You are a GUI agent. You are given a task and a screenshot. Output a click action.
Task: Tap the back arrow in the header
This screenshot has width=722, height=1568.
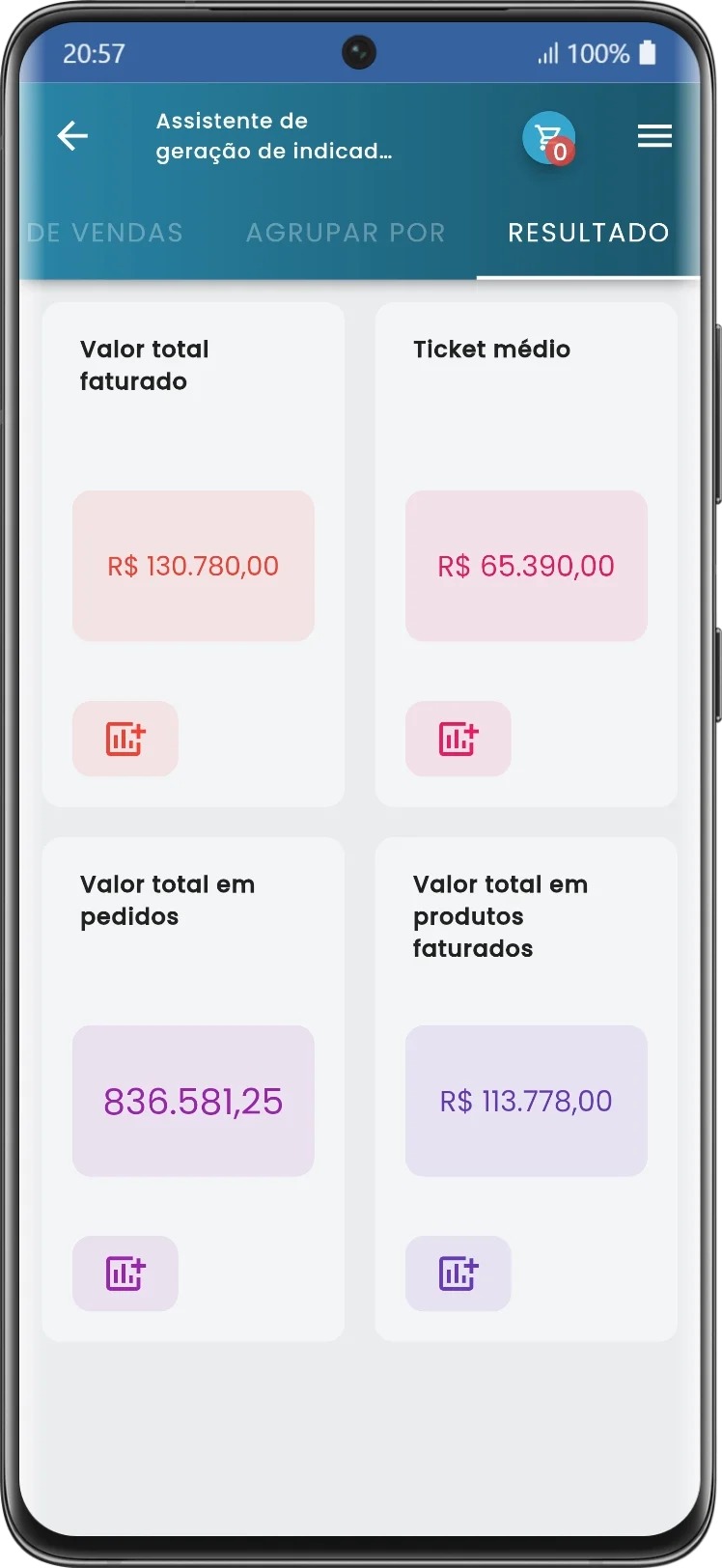pos(72,136)
